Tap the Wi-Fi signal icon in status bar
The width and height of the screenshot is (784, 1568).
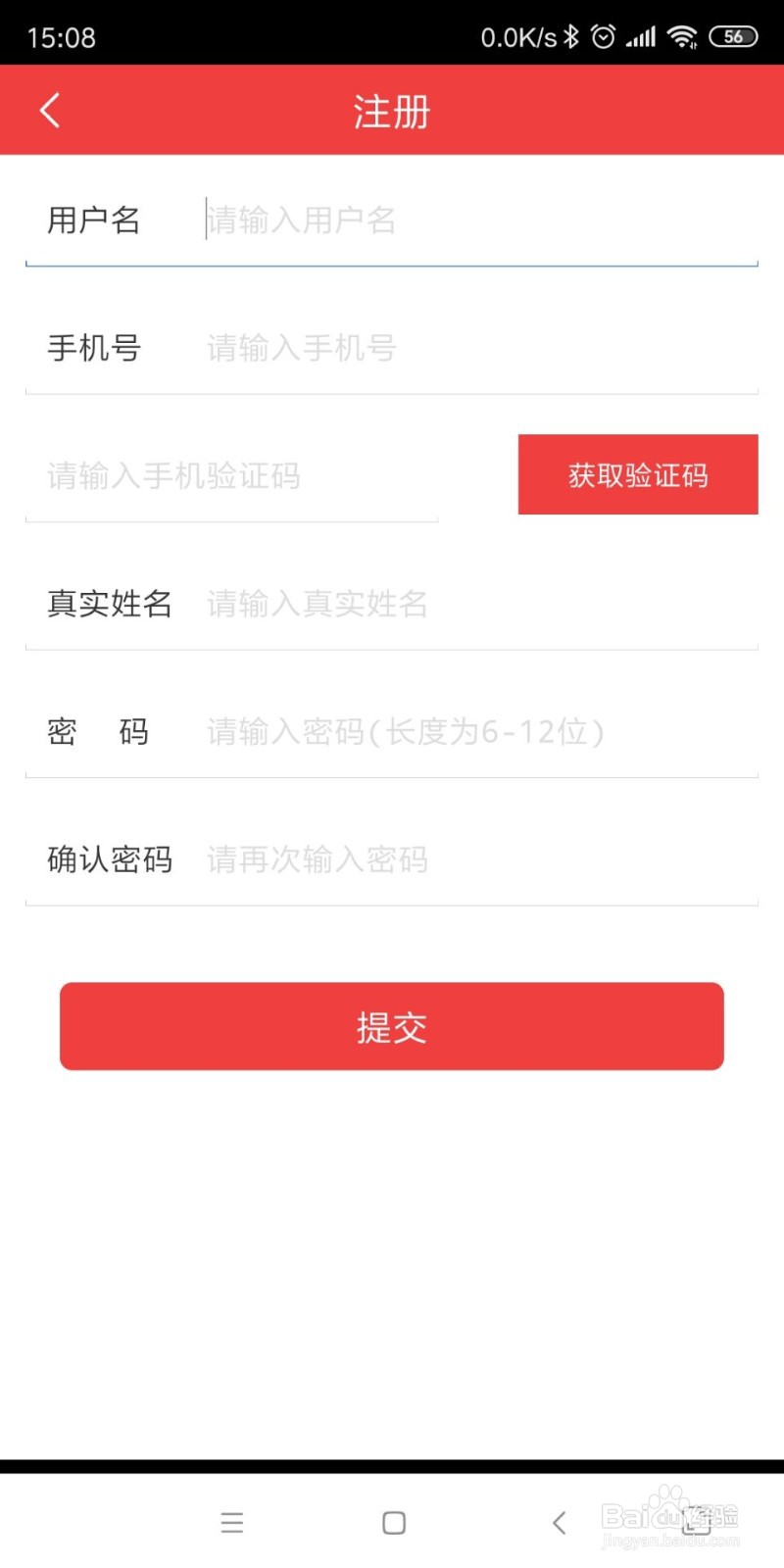coord(681,35)
